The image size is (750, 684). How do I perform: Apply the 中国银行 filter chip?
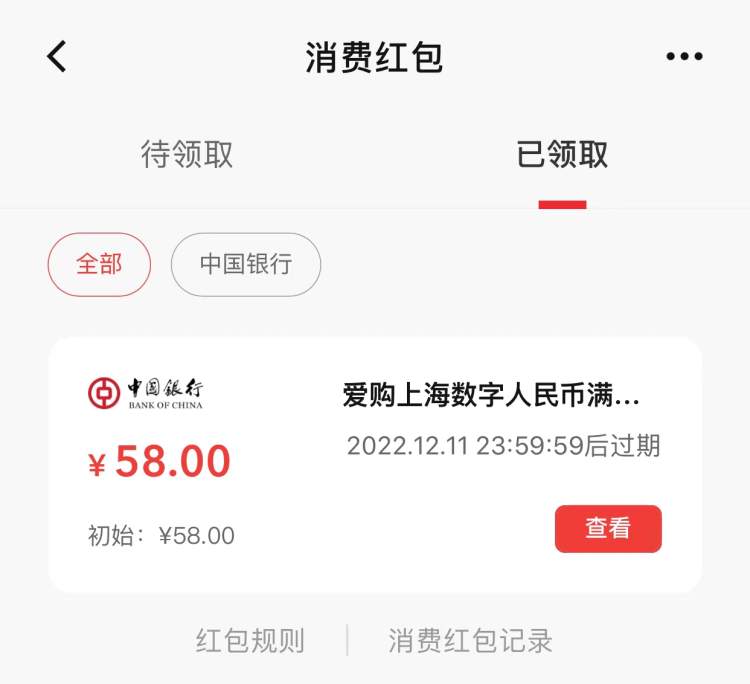246,264
